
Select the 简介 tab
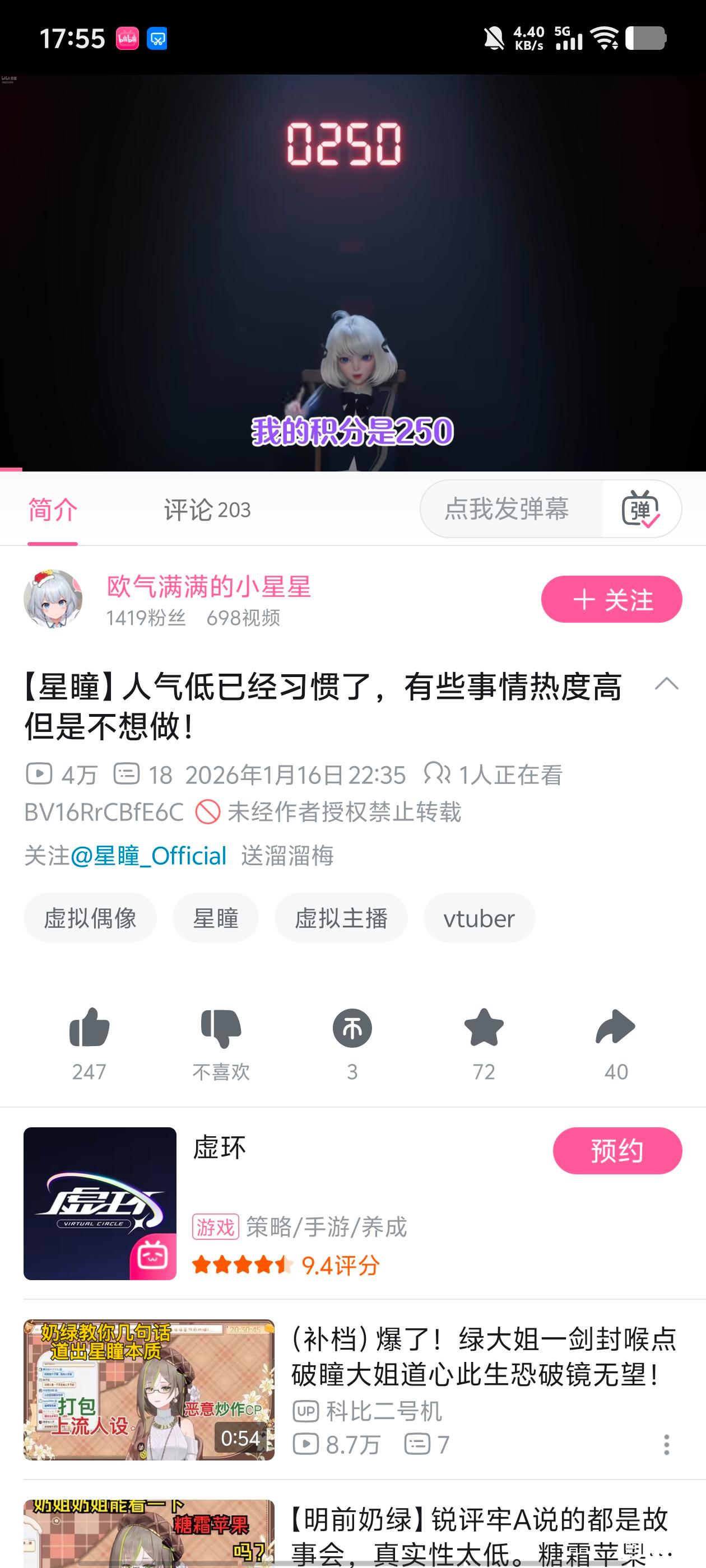[x=53, y=510]
